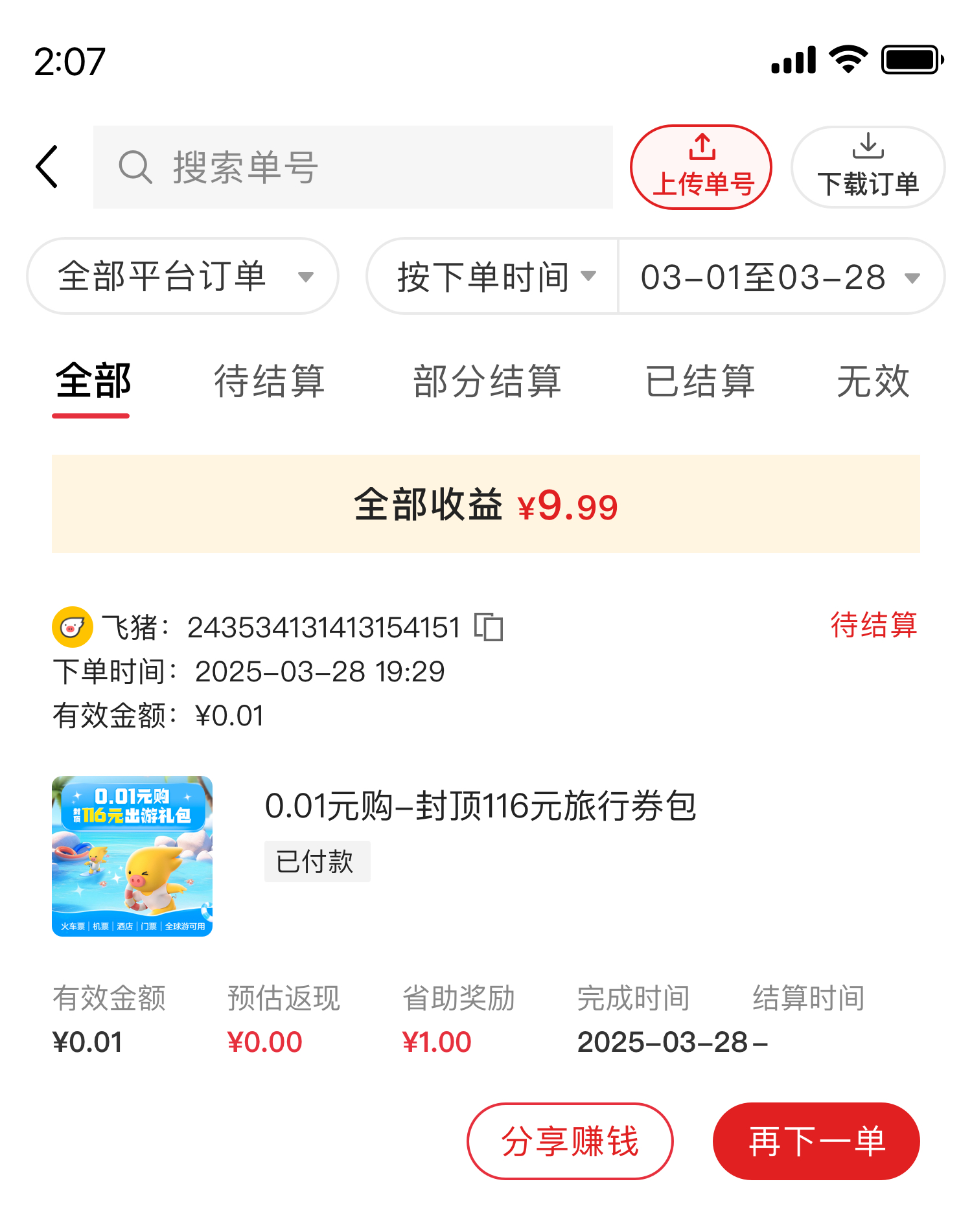972x1232 pixels.
Task: Go back using the back arrow
Action: pos(47,167)
